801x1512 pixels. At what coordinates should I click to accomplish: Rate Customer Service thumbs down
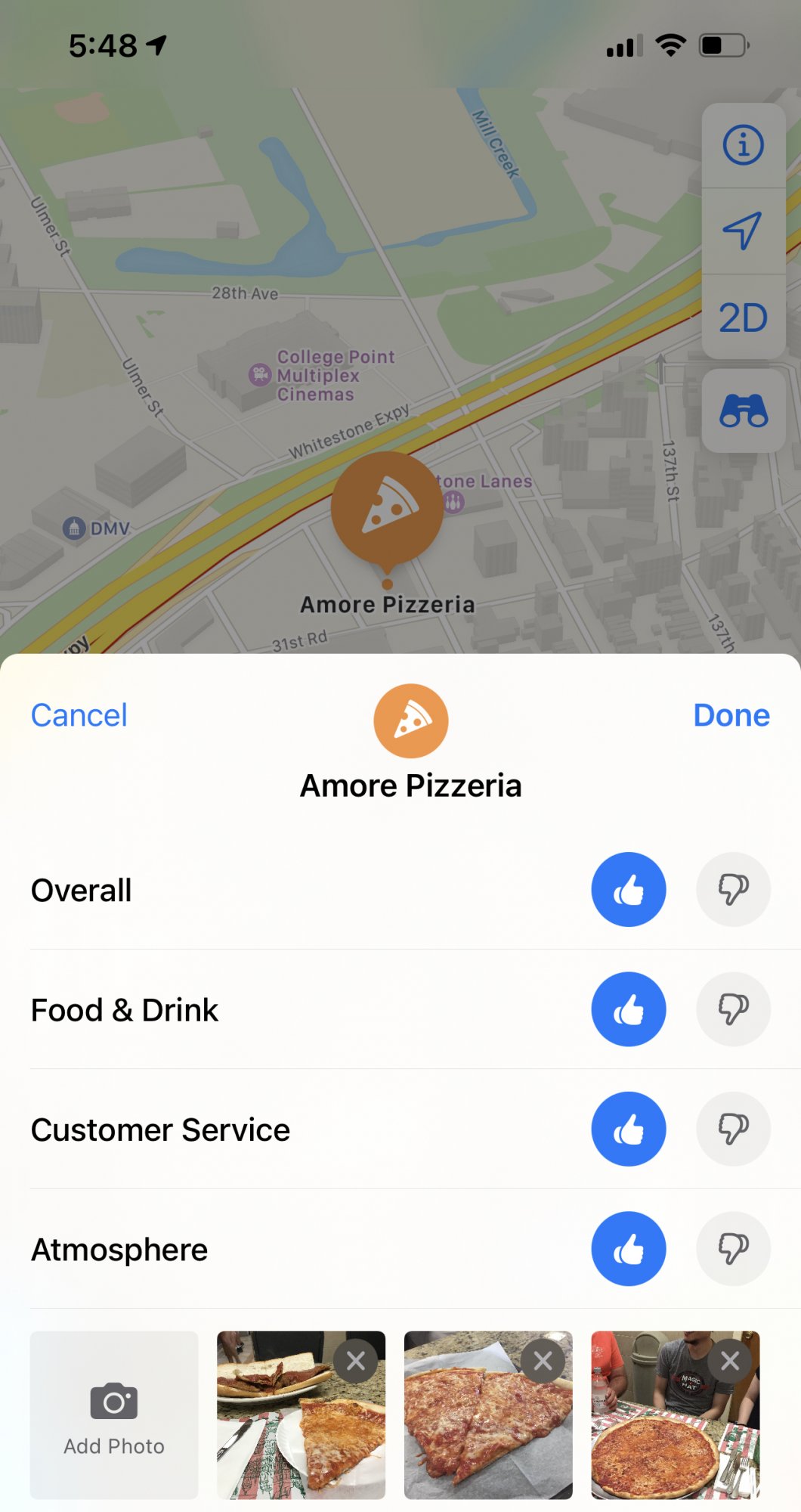click(732, 1129)
